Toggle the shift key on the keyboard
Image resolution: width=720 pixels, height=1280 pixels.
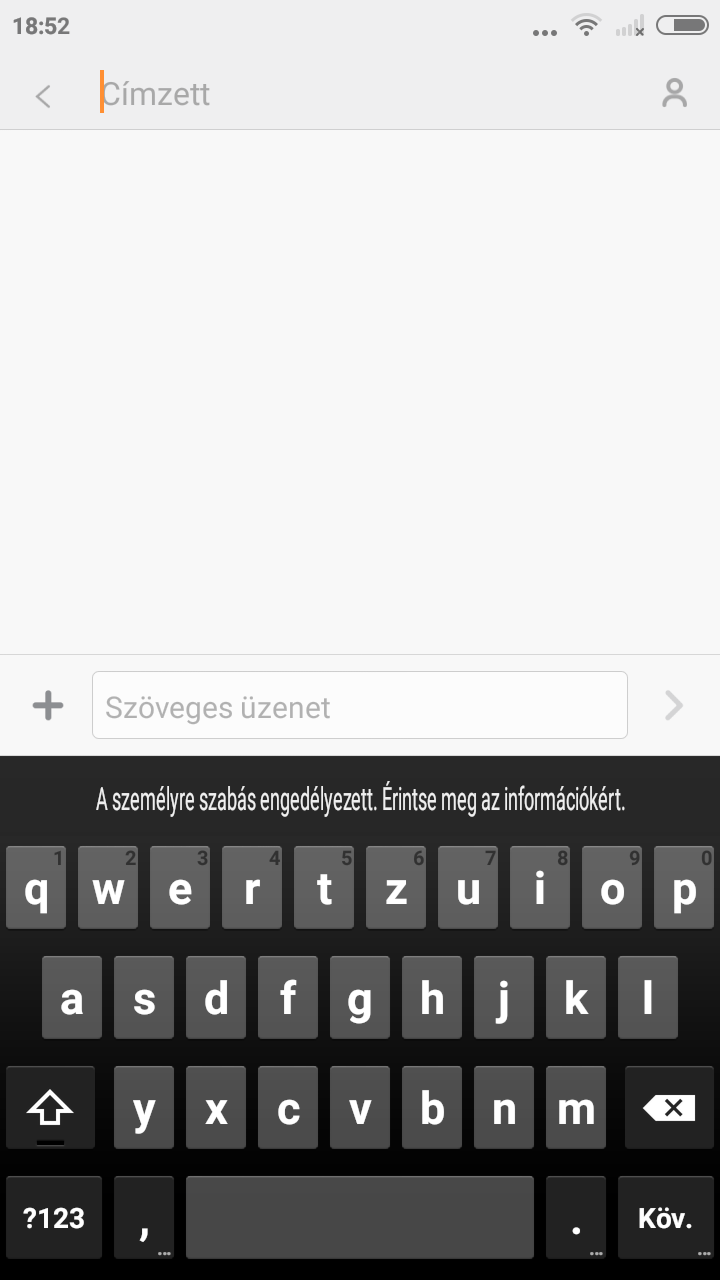coord(50,1107)
